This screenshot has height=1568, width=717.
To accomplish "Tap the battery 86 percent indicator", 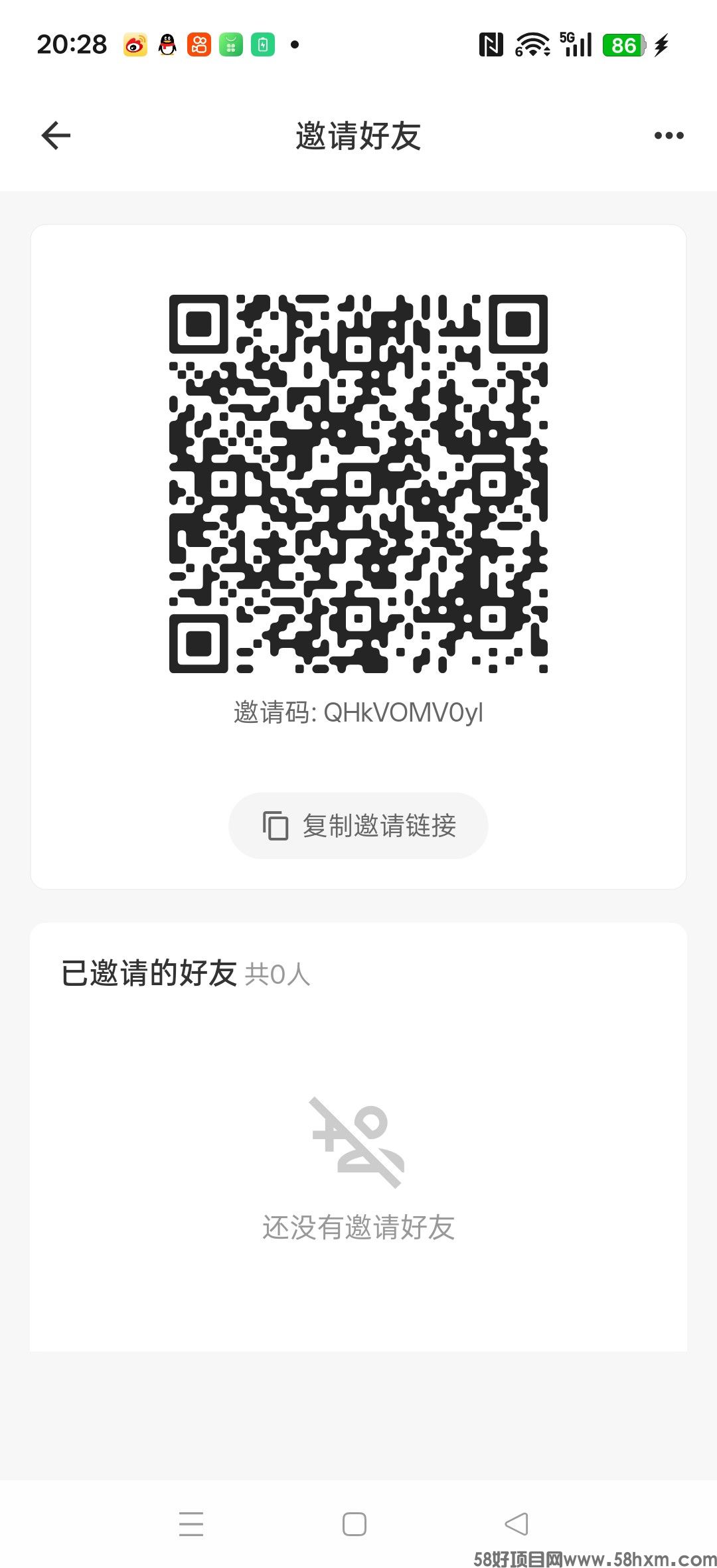I will 623,44.
